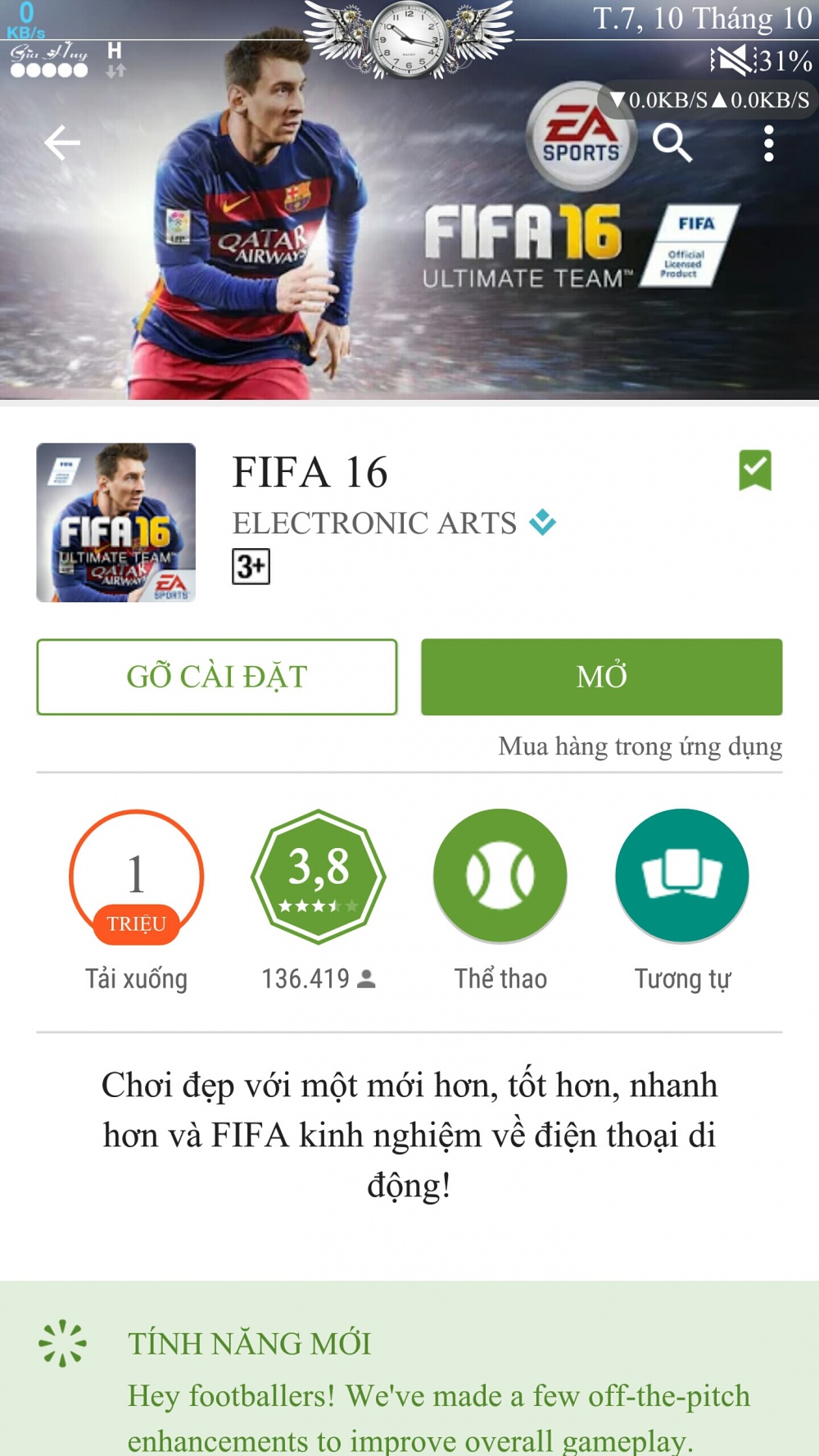Open the three-dot overflow menu
819x1456 pixels.
pos(768,143)
